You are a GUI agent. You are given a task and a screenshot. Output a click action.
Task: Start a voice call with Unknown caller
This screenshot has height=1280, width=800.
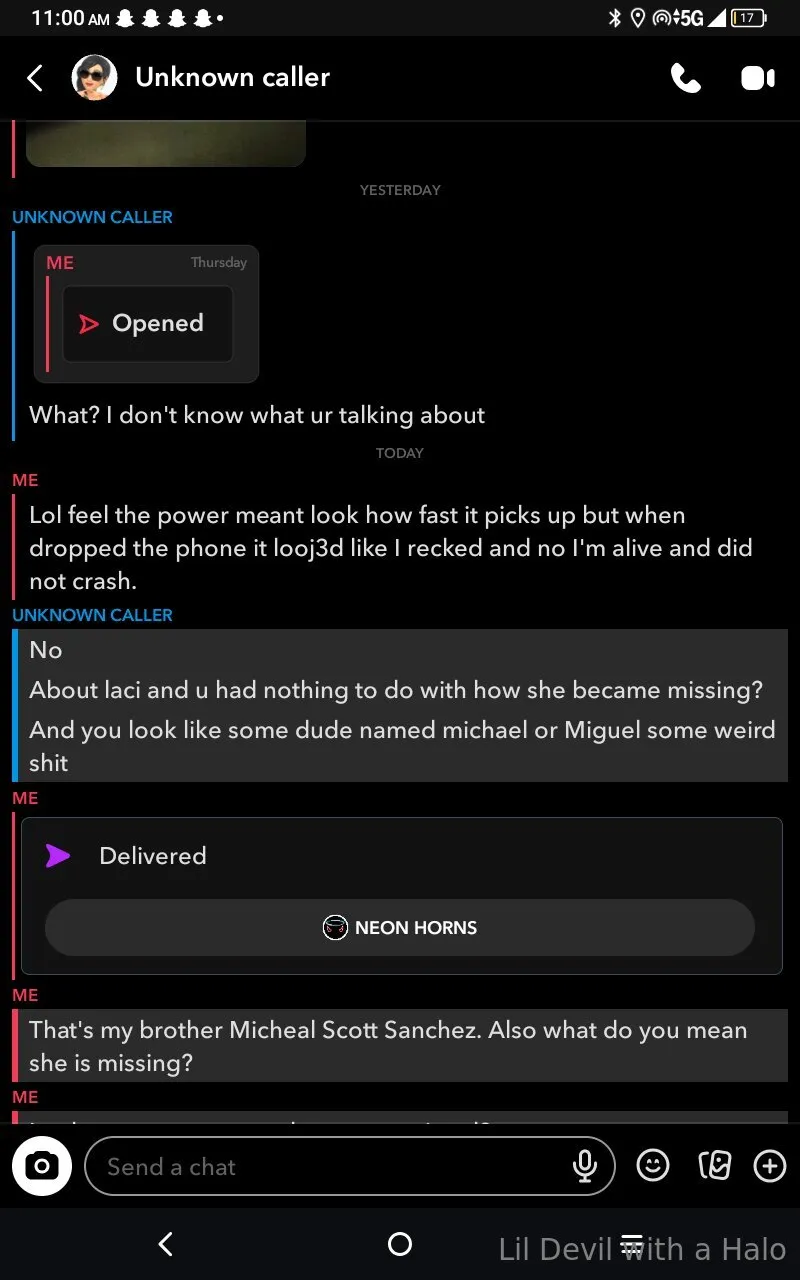tap(685, 78)
